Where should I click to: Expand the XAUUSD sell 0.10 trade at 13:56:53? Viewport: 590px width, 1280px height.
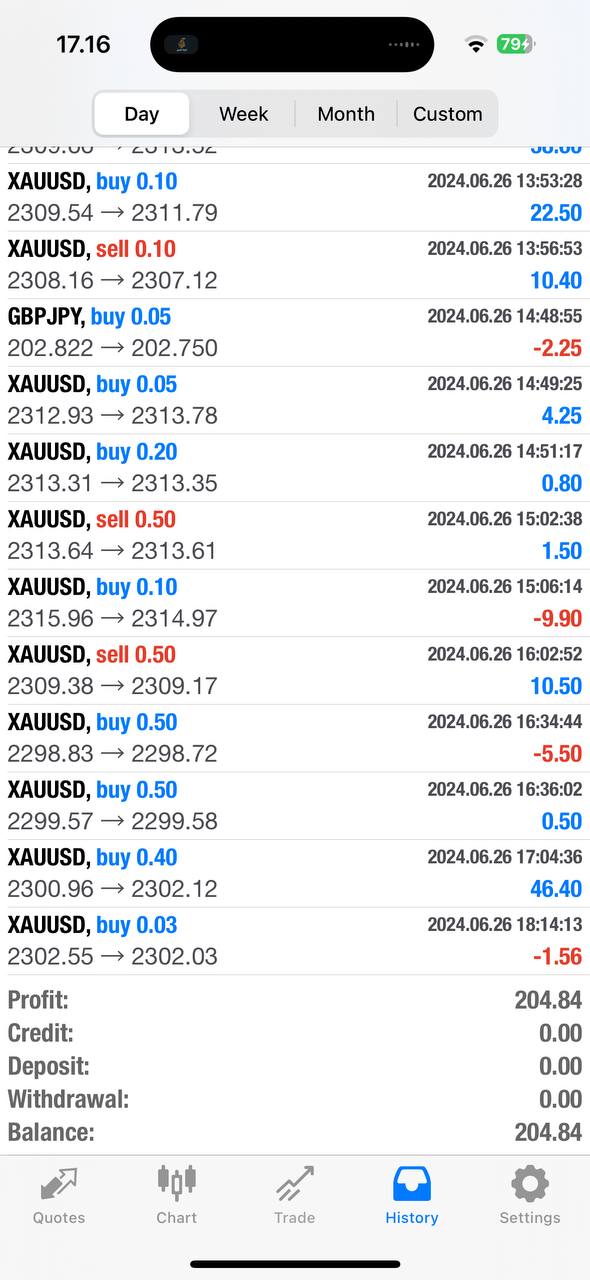(x=295, y=265)
